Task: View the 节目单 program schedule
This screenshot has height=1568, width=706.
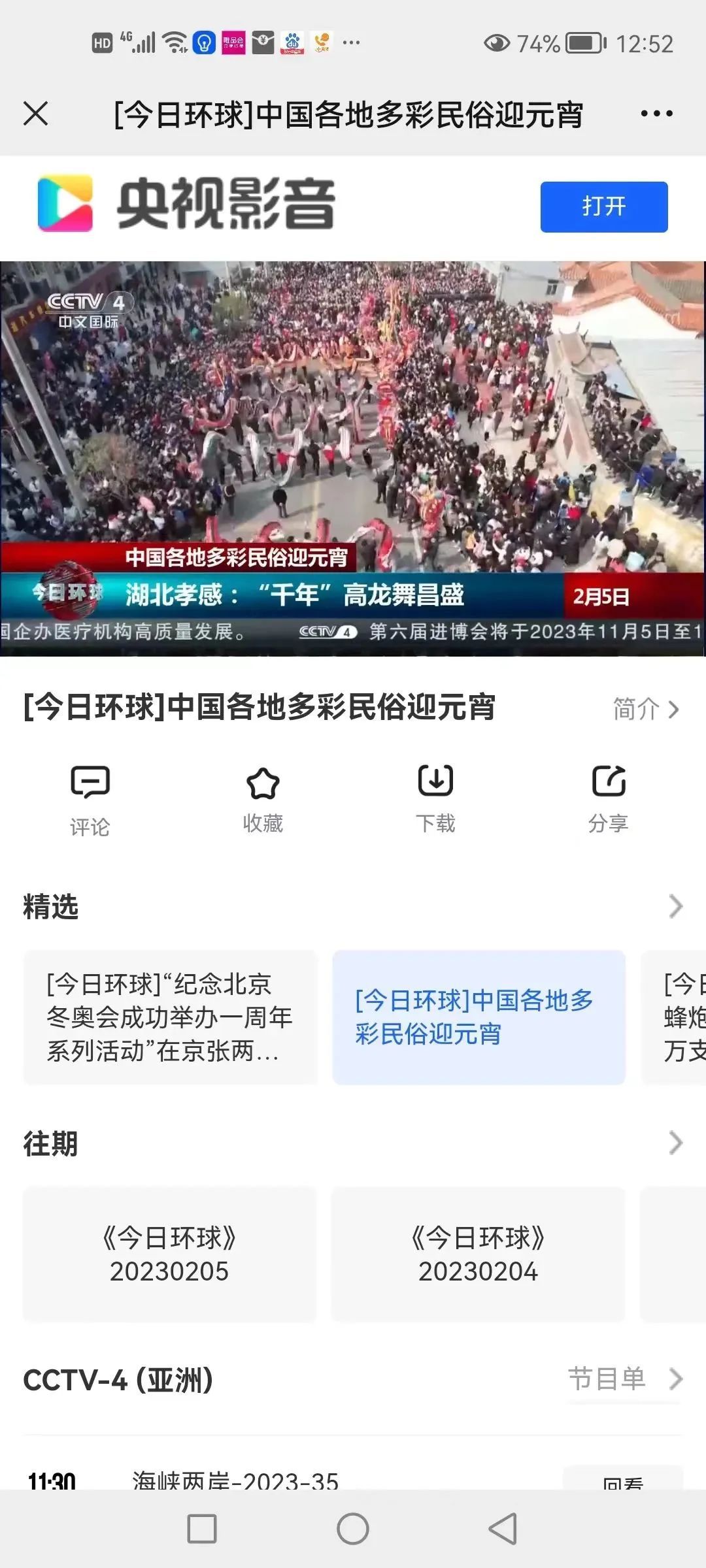Action: point(624,1379)
